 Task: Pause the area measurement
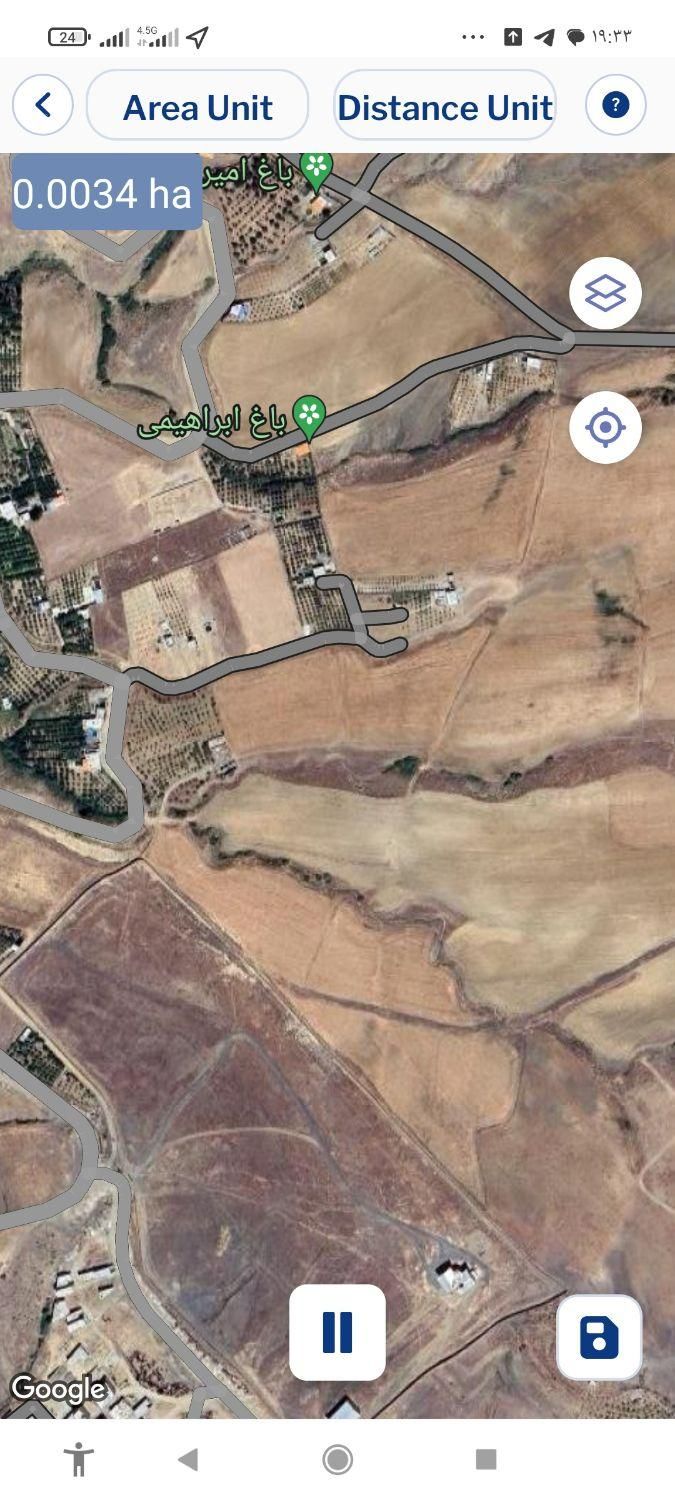[337, 1332]
